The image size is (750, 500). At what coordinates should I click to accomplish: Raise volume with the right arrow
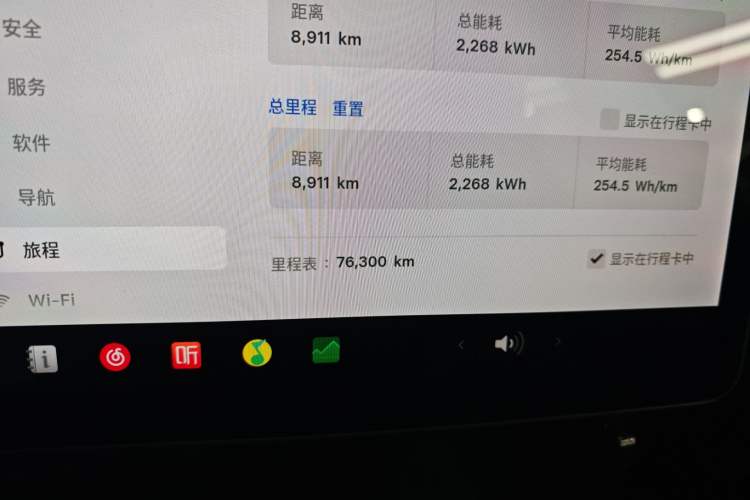click(558, 343)
